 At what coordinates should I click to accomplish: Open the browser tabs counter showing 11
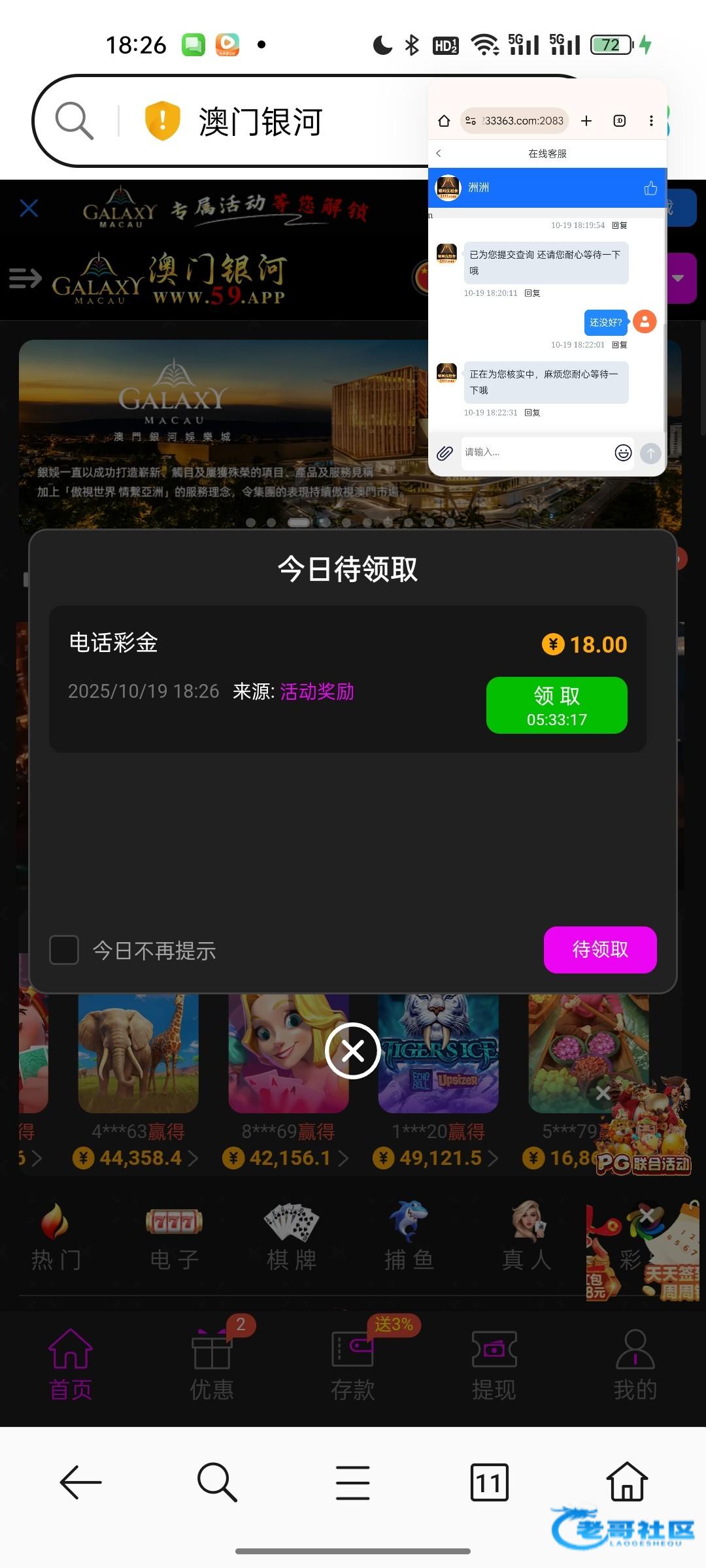click(x=489, y=1482)
